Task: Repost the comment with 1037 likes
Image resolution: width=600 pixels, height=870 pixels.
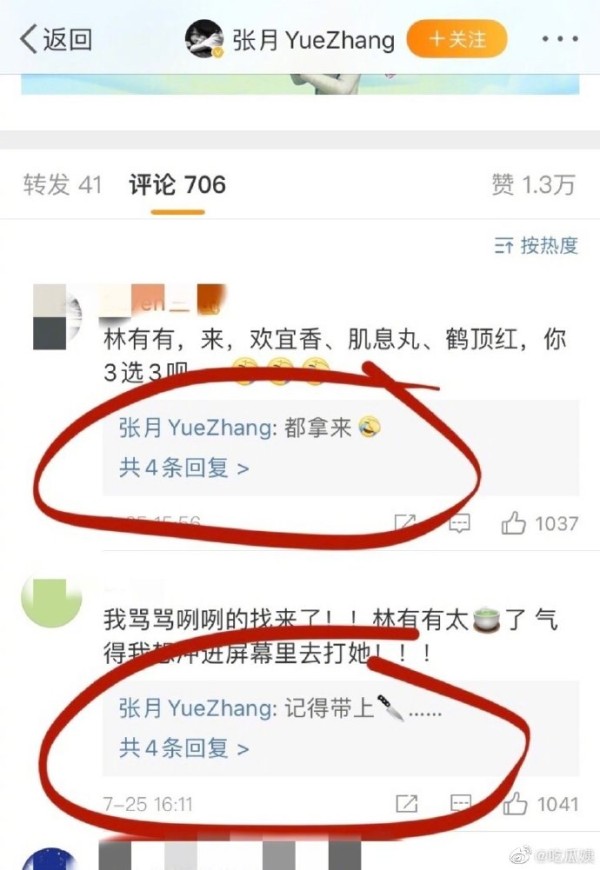Action: [405, 523]
